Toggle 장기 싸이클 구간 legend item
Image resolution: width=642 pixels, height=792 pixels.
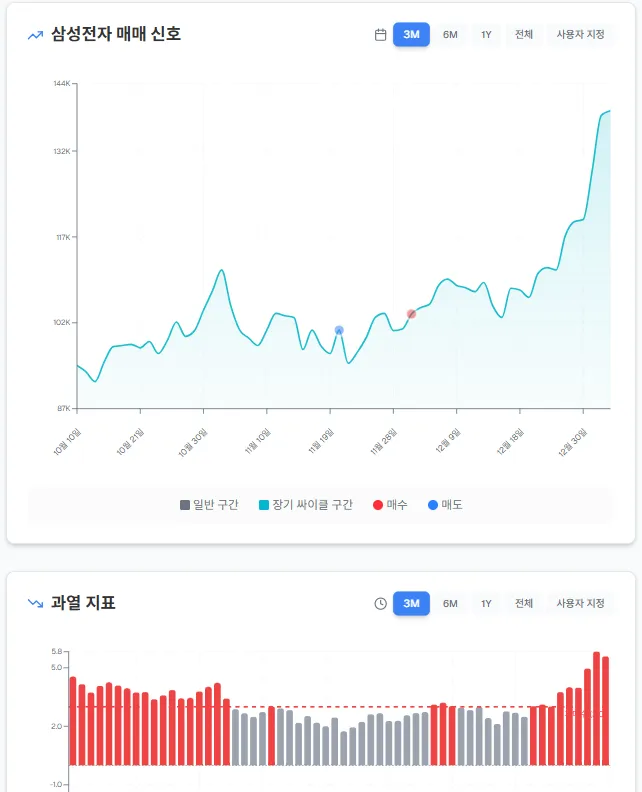(x=305, y=505)
